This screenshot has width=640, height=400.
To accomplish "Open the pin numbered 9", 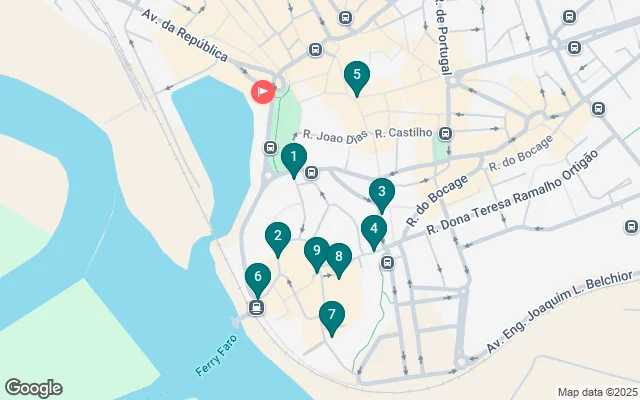I will 316,252.
